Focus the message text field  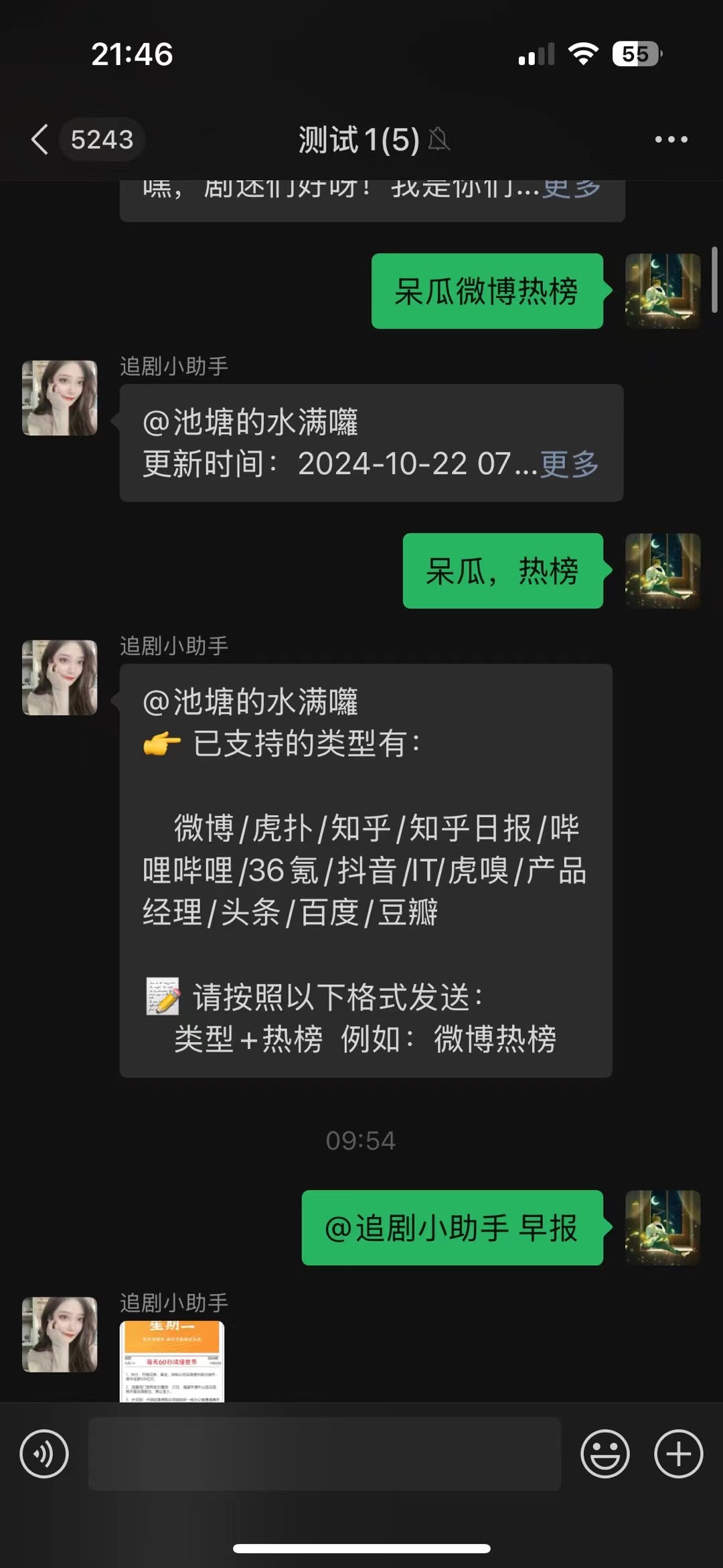click(x=324, y=1454)
